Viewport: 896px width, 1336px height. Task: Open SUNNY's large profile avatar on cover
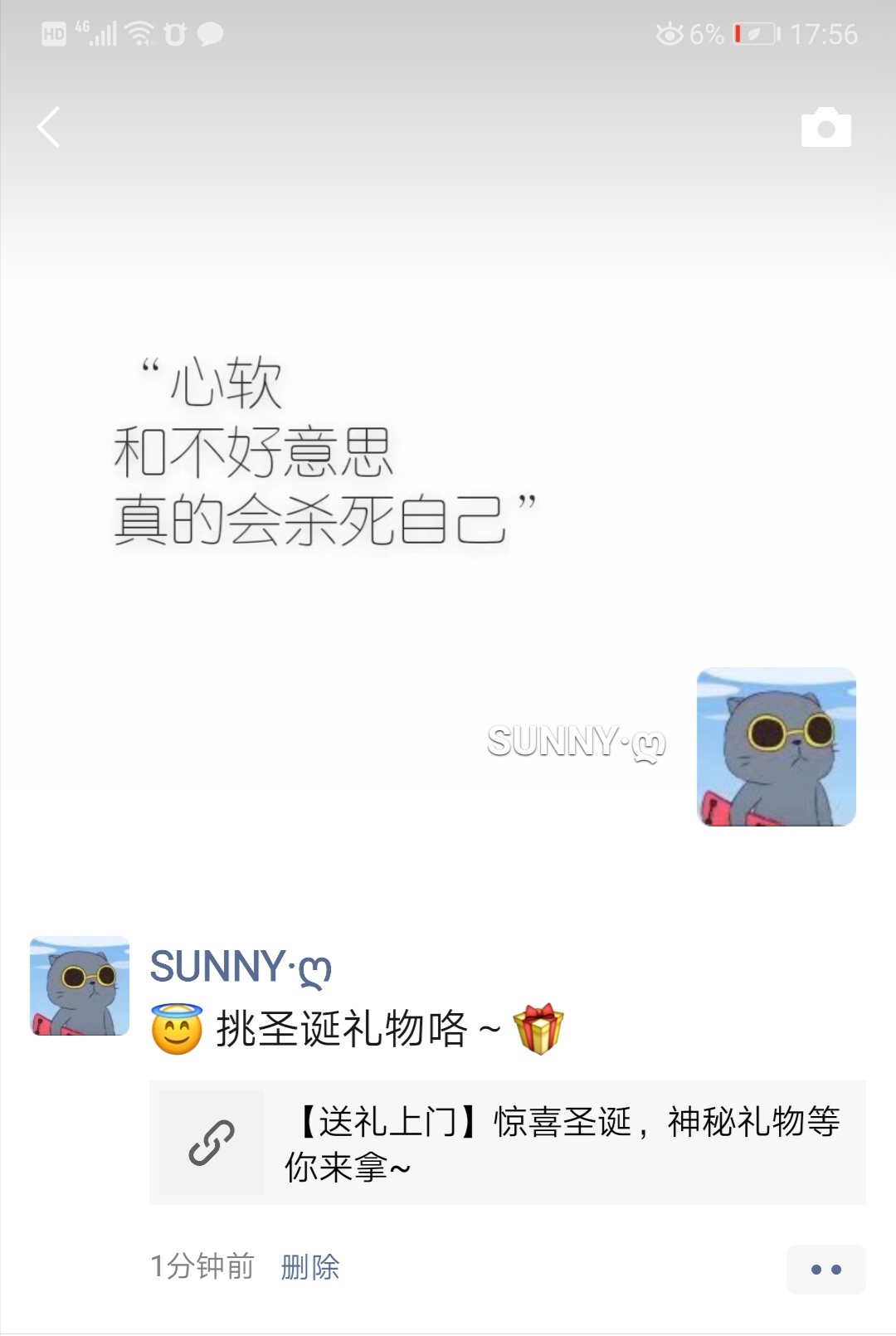pyautogui.click(x=776, y=747)
